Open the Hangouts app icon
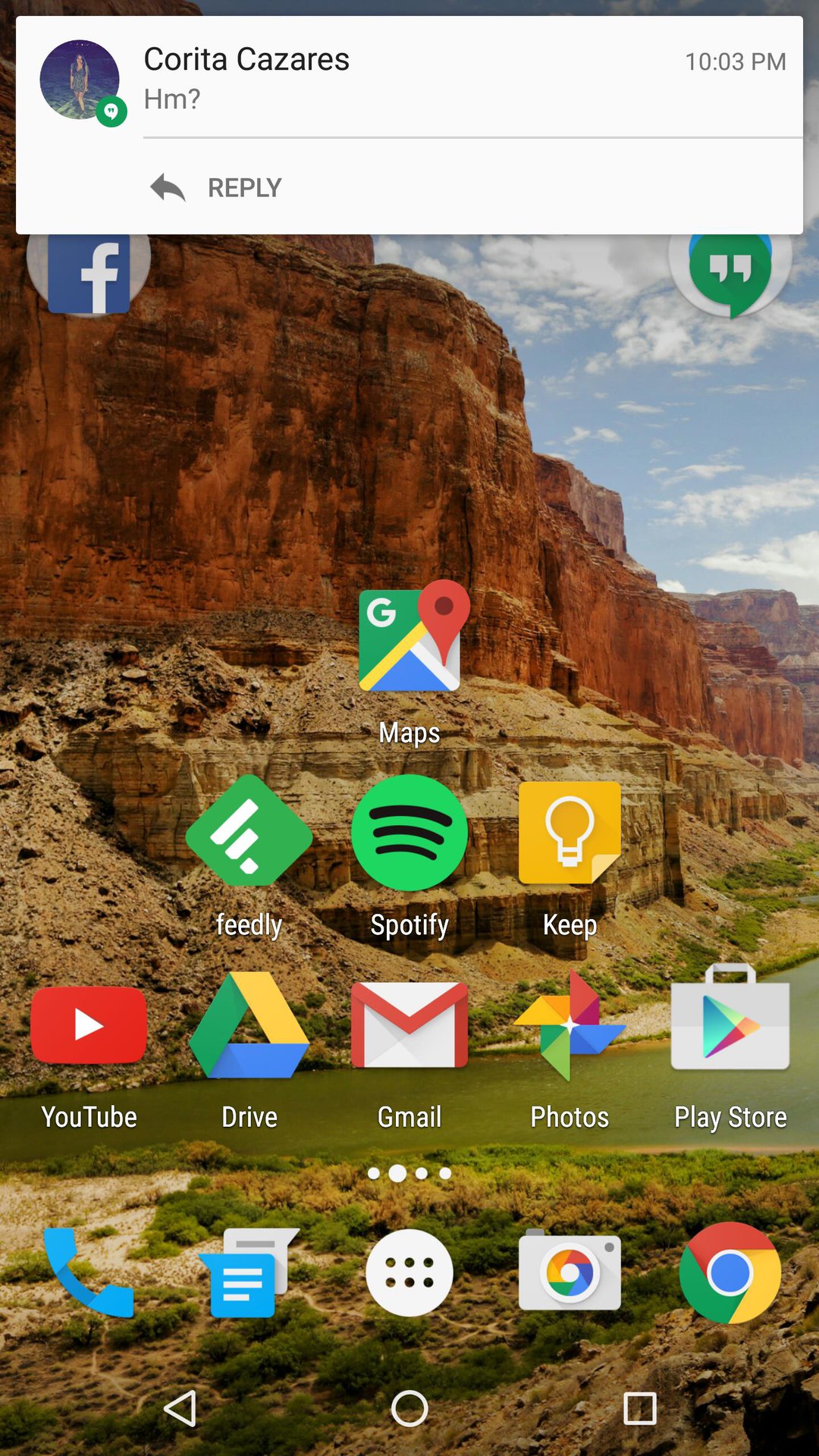819x1456 pixels. click(x=730, y=275)
